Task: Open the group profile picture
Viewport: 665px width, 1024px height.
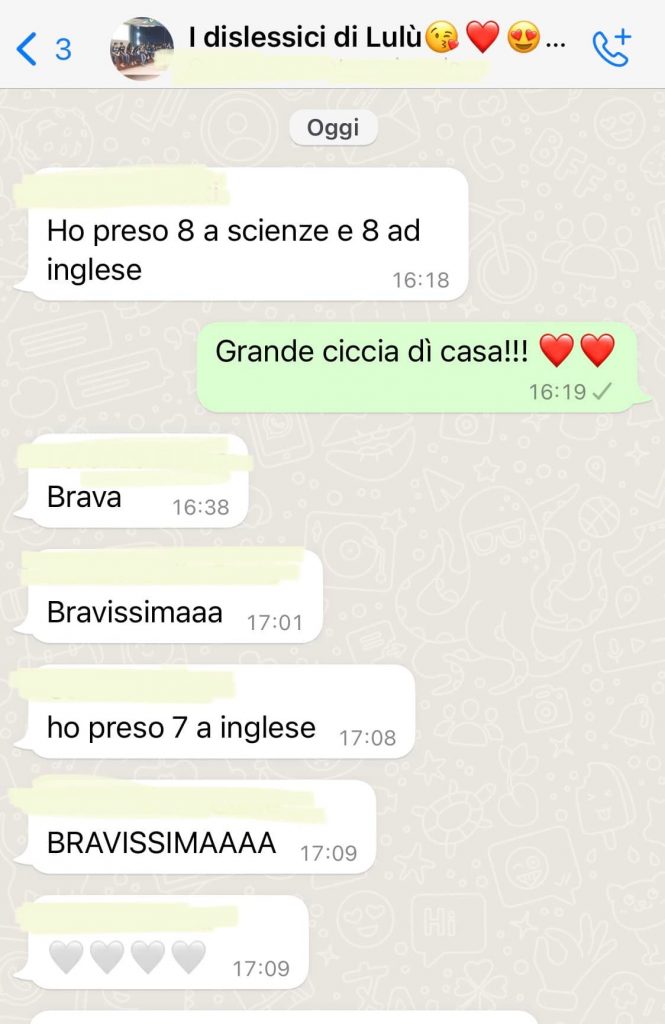Action: coord(141,48)
